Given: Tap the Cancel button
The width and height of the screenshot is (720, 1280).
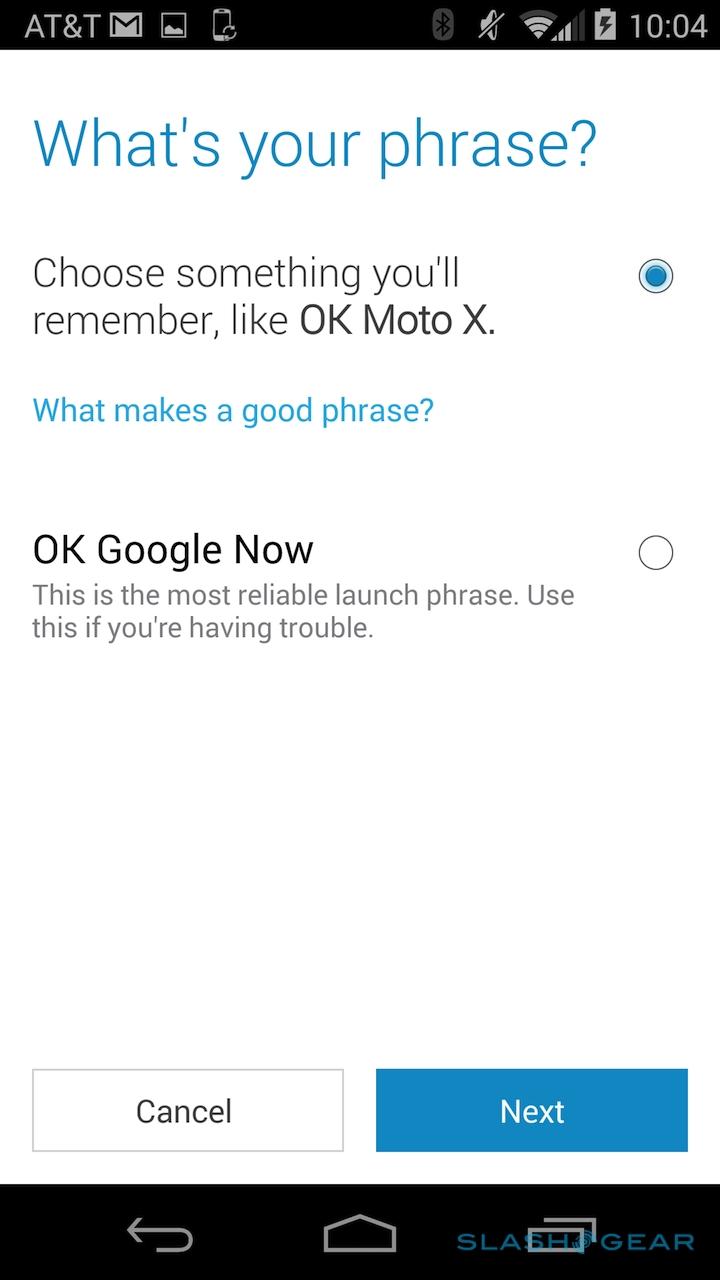Looking at the screenshot, I should tap(188, 1110).
